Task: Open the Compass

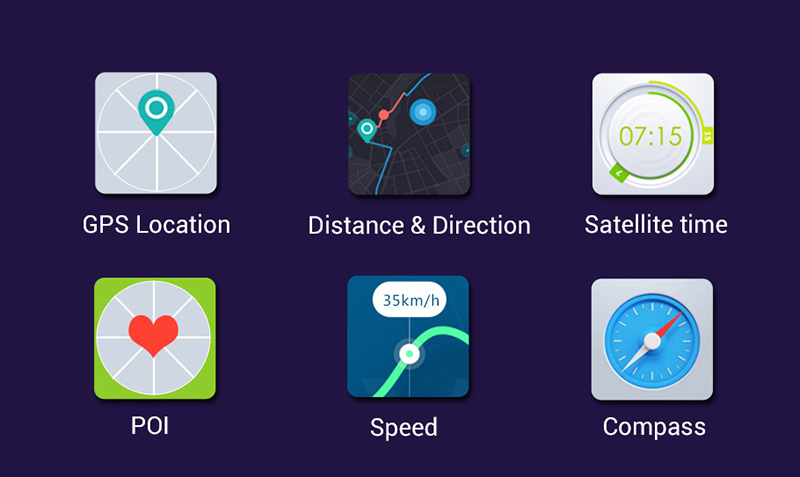Action: point(653,340)
